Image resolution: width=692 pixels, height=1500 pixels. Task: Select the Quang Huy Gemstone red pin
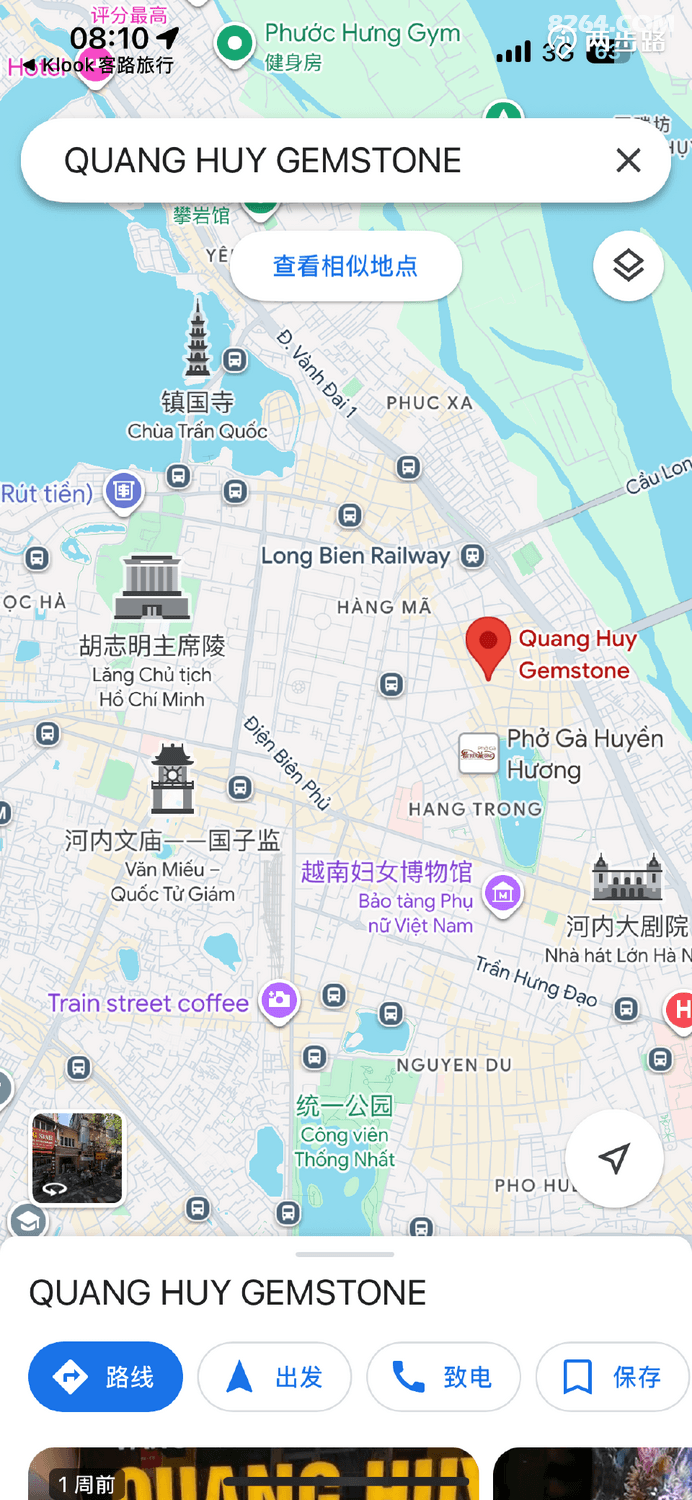click(488, 647)
